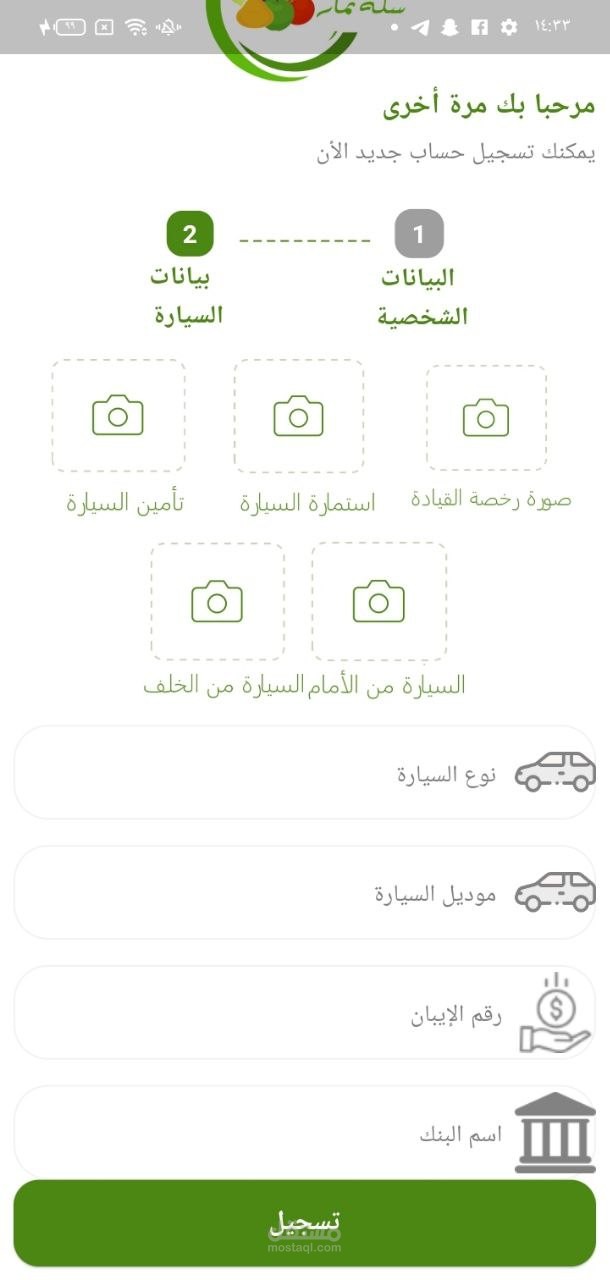The image size is (610, 1280).
Task: Submit with the green تسجيل button
Action: point(305,1222)
